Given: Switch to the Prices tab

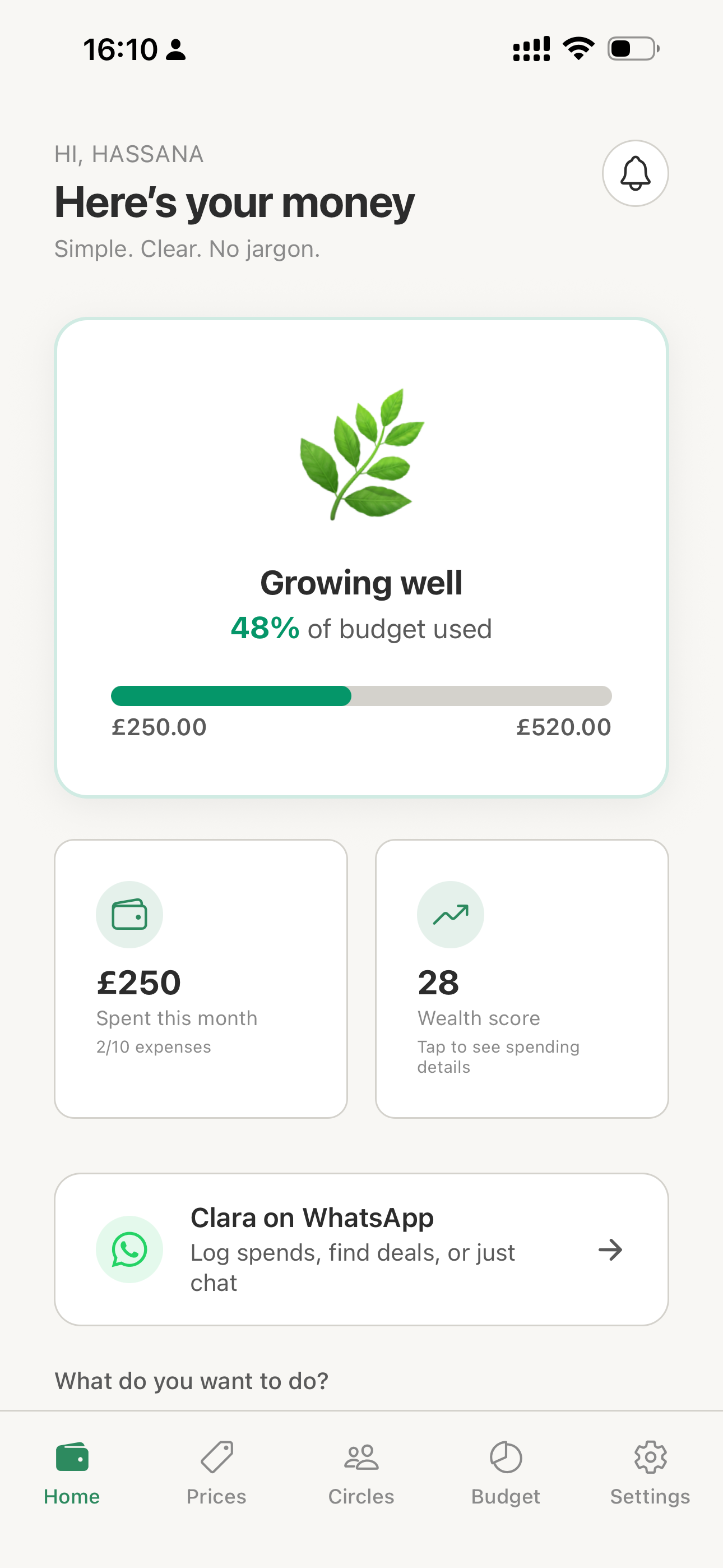Looking at the screenshot, I should click(217, 1473).
